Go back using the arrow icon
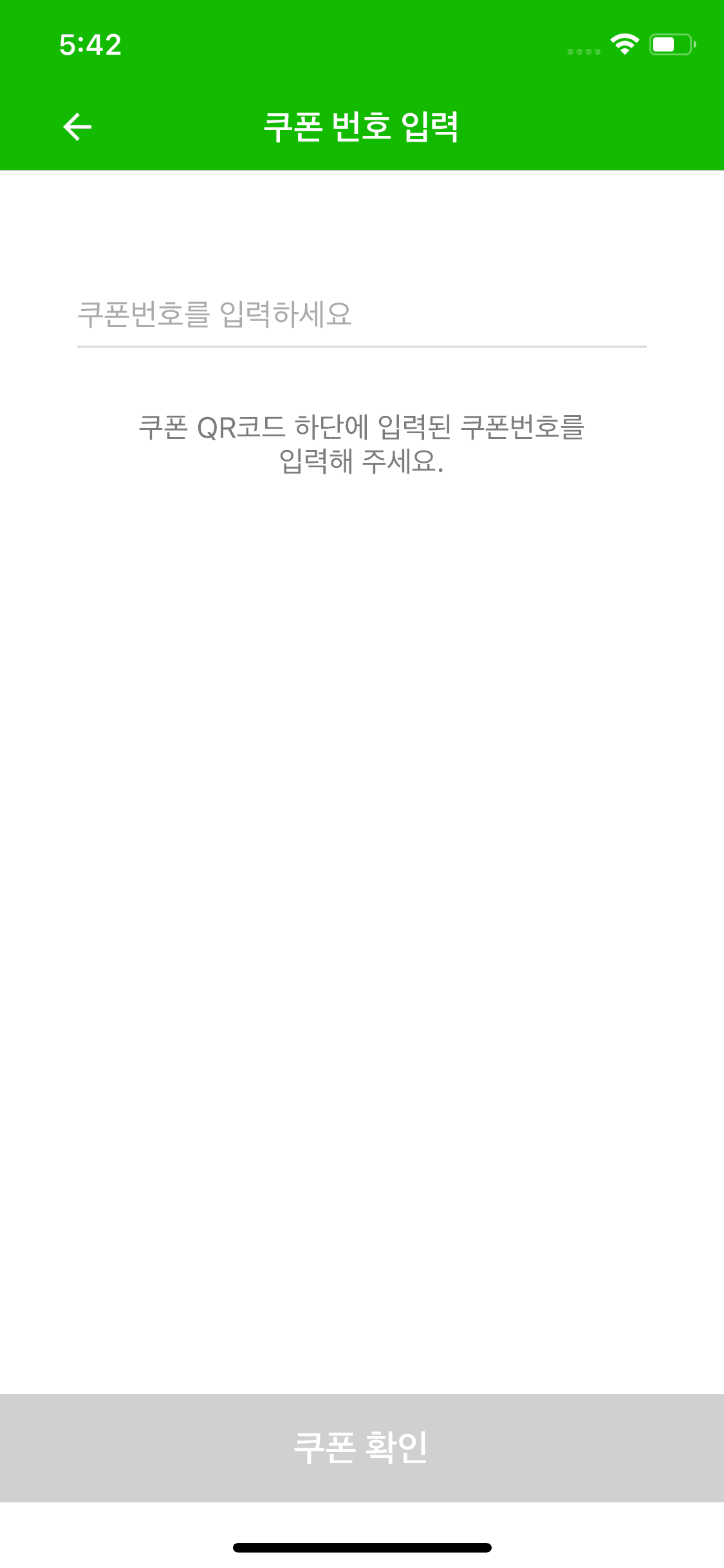The height and width of the screenshot is (1568, 724). [77, 126]
